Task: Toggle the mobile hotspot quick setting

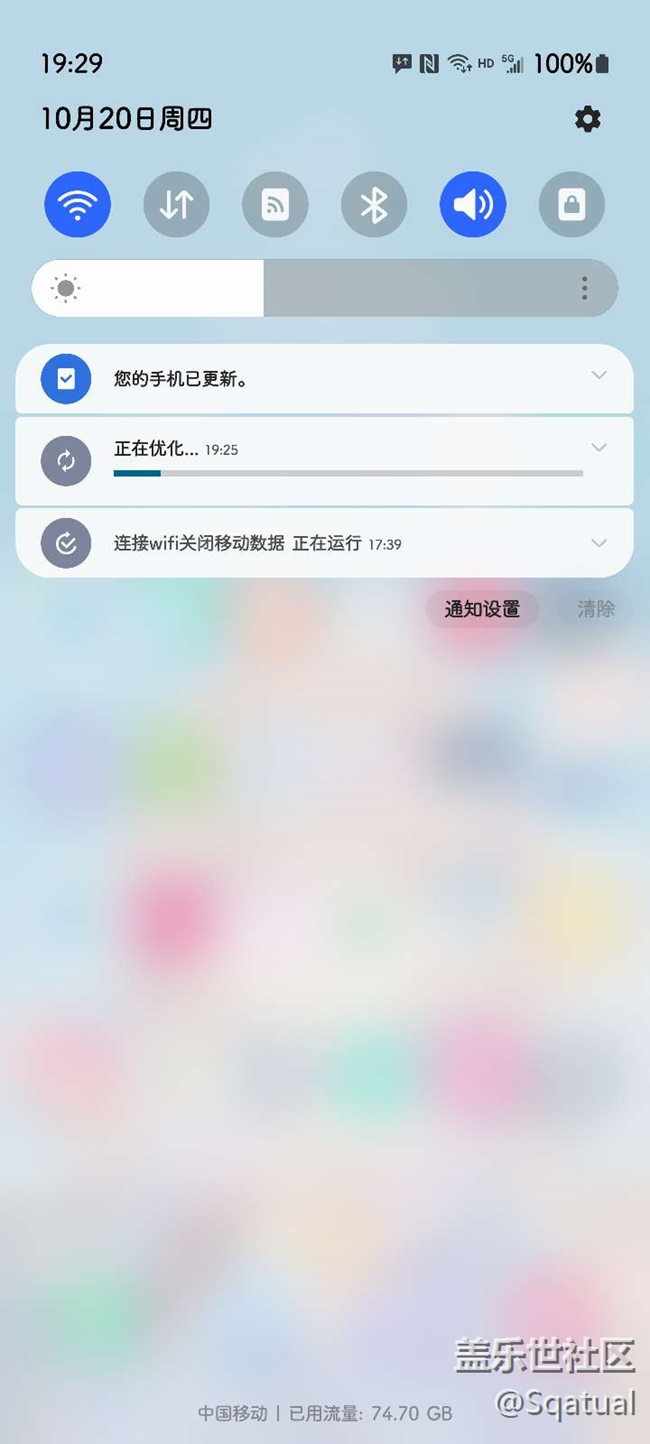Action: point(275,205)
